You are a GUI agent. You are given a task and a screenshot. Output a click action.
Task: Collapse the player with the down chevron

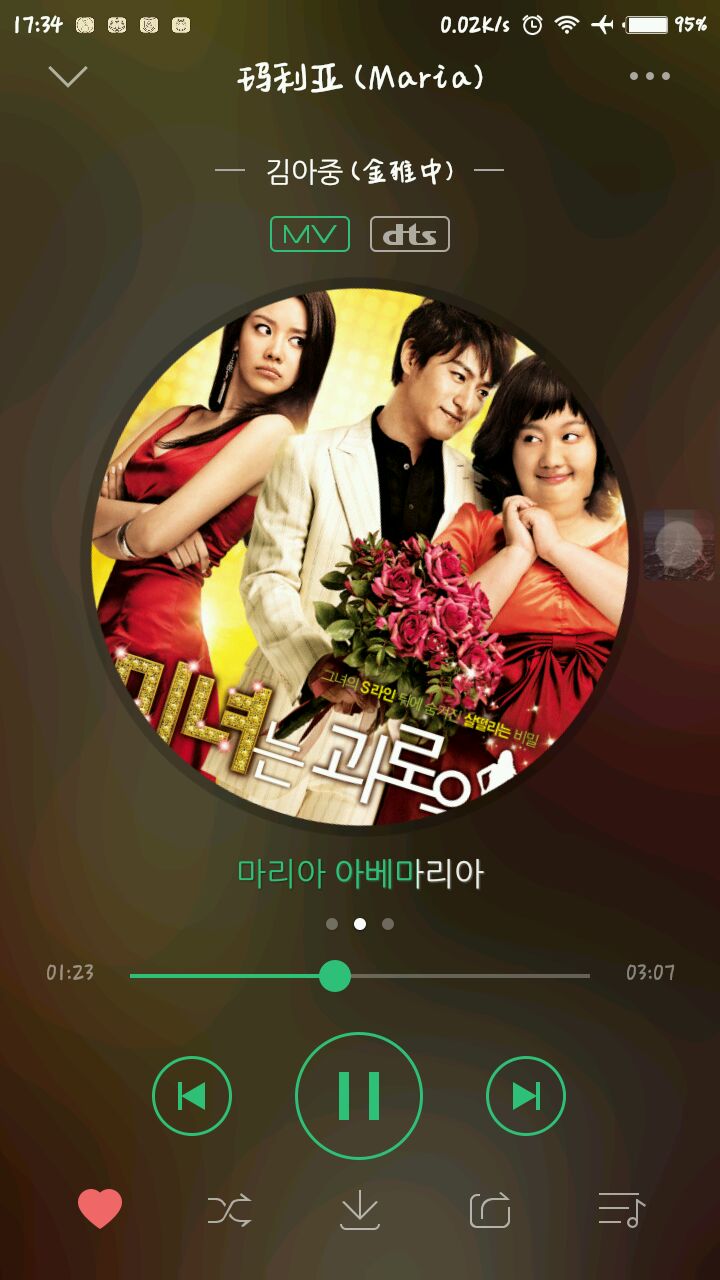pyautogui.click(x=68, y=76)
